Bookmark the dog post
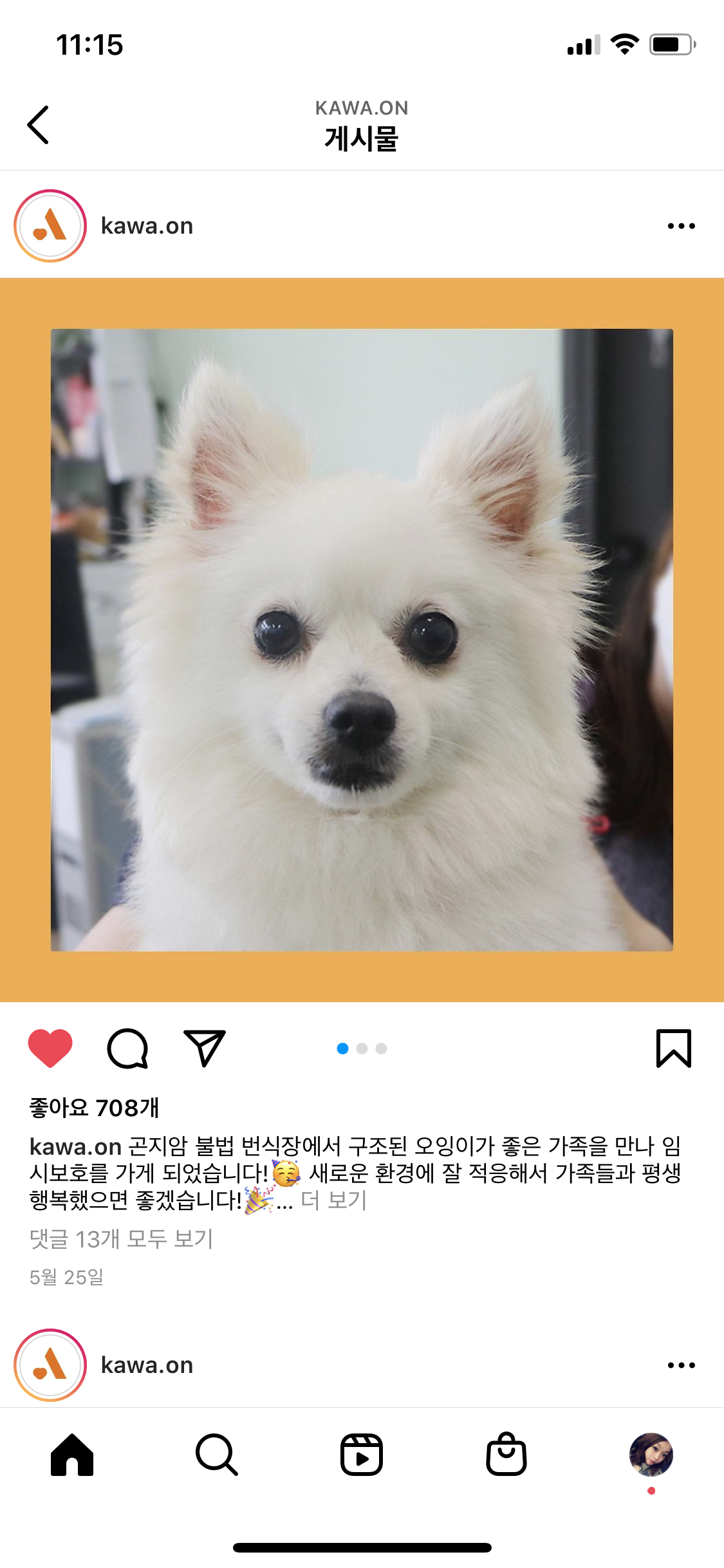The image size is (724, 1568). [x=673, y=1048]
